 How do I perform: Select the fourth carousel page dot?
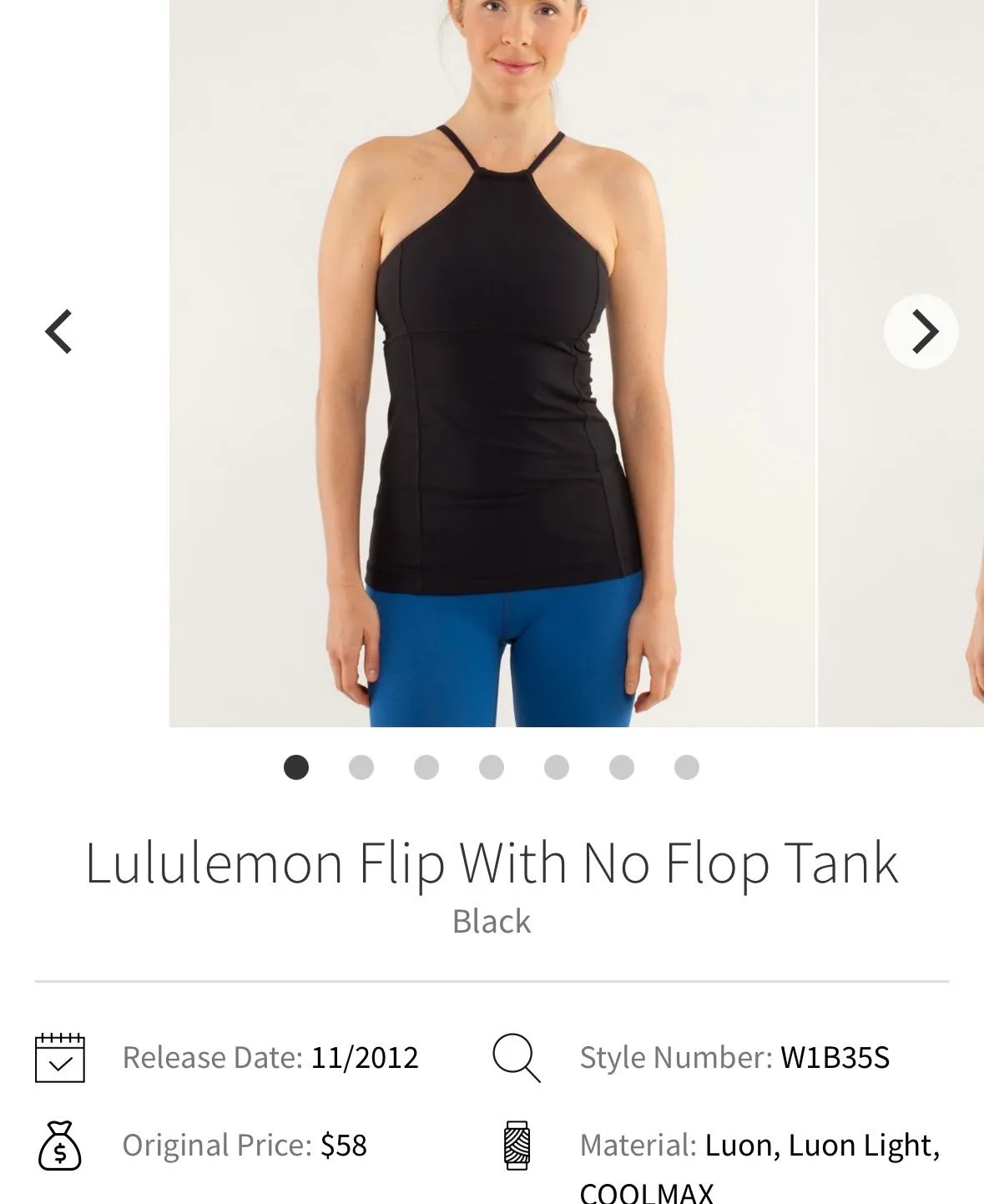492,766
